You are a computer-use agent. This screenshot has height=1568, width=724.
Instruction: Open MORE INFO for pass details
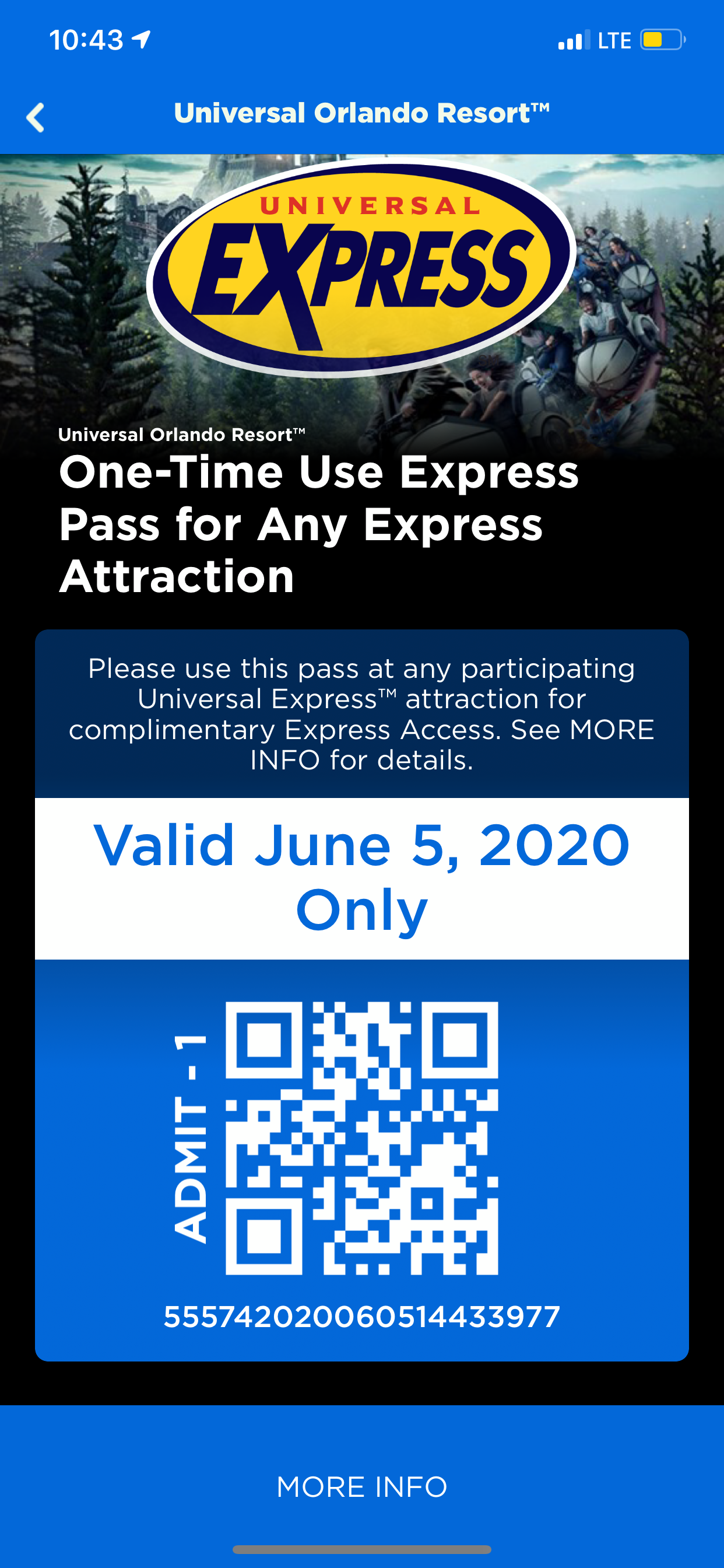tap(362, 1486)
